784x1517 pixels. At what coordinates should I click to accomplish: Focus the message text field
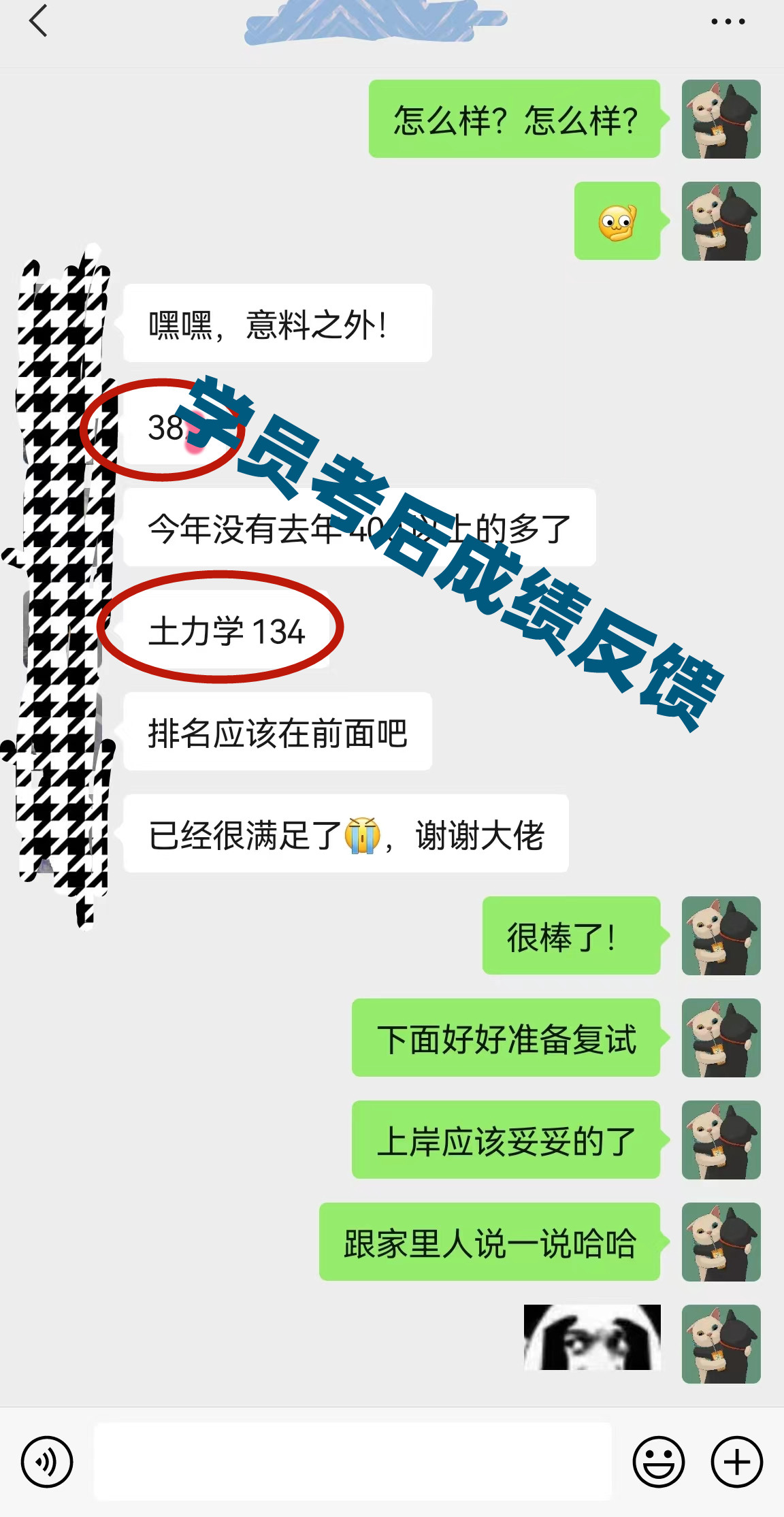tap(353, 1461)
